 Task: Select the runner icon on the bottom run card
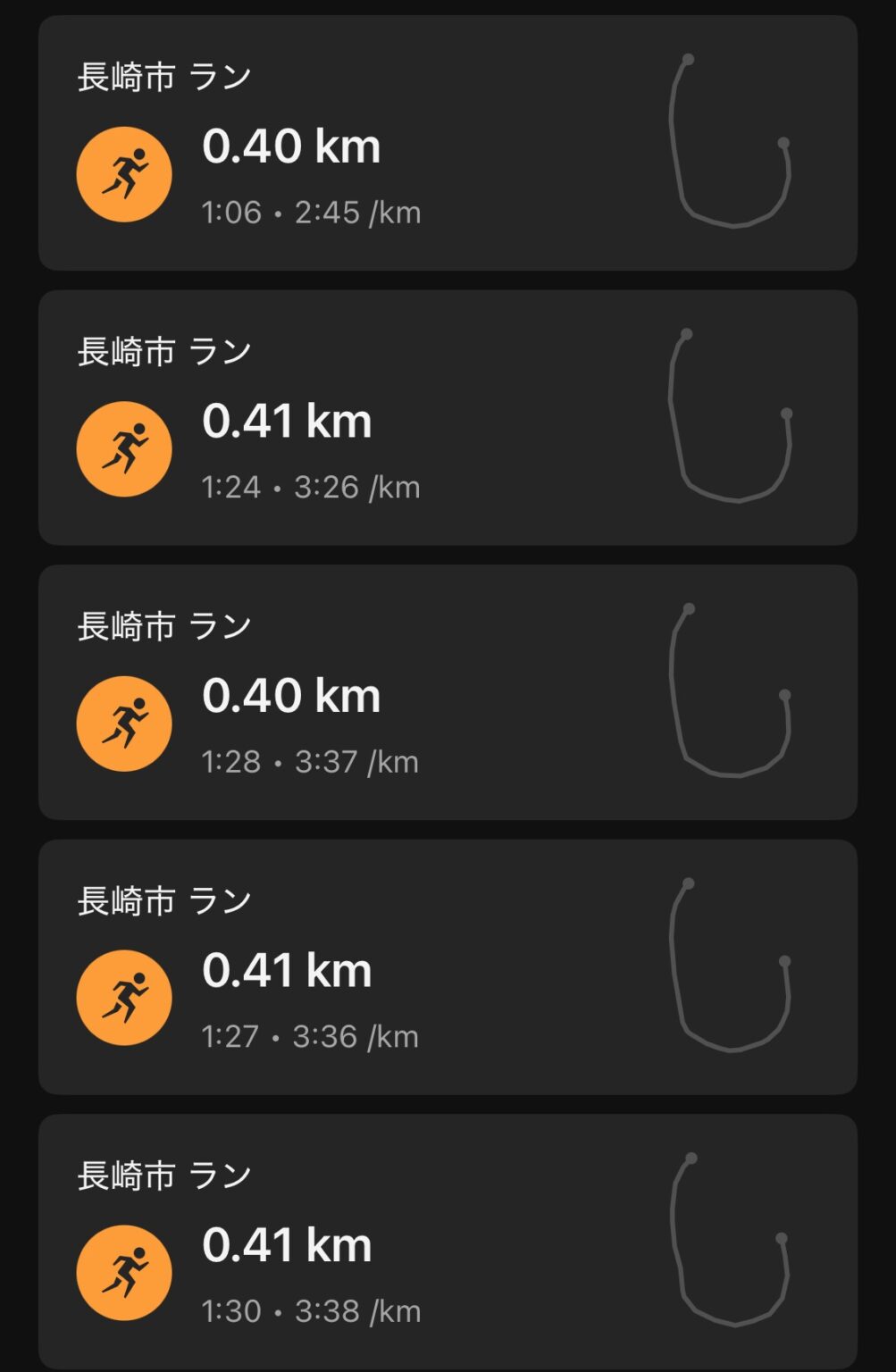(124, 1273)
